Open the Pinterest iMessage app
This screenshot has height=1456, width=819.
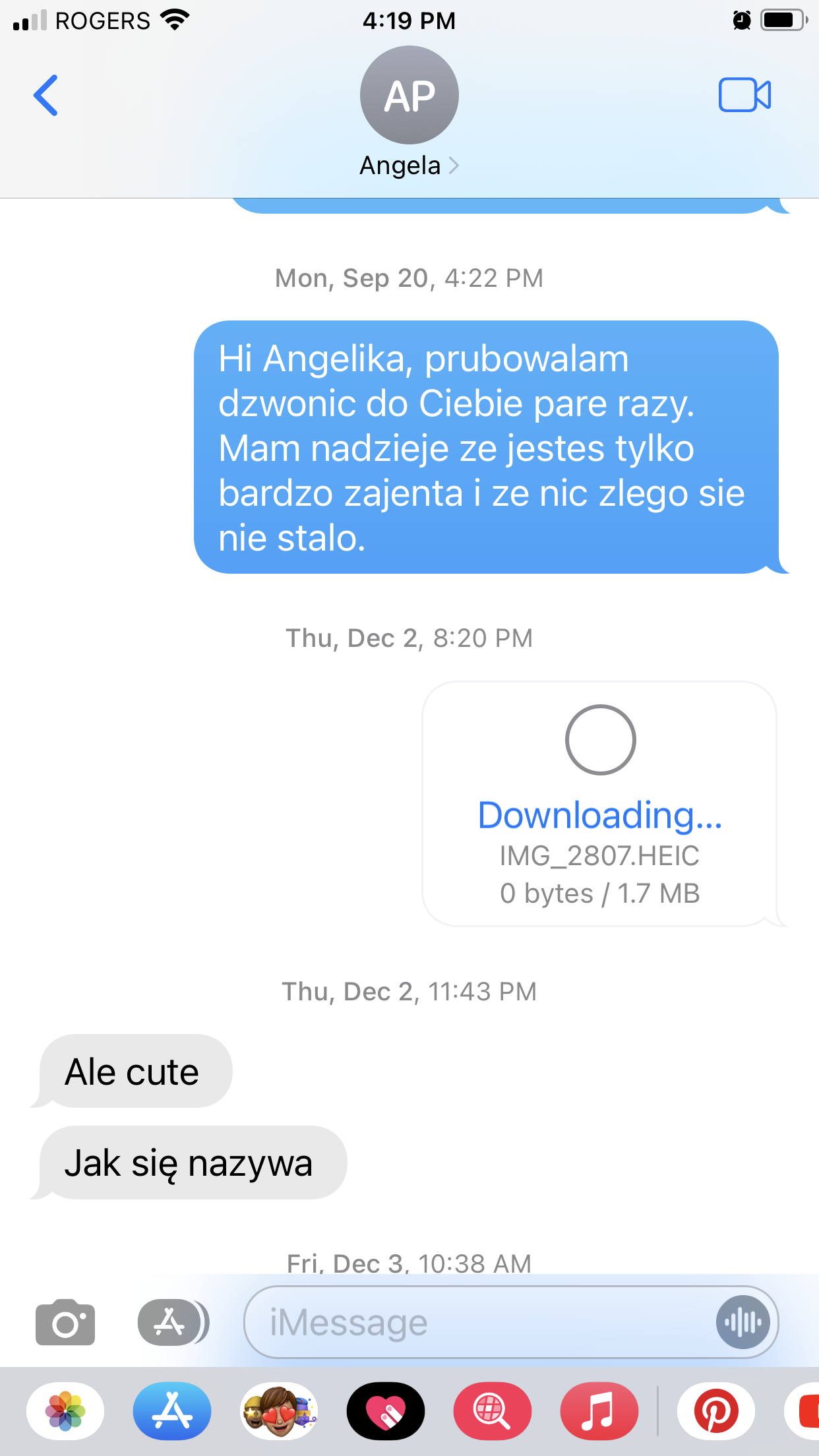[x=716, y=1411]
